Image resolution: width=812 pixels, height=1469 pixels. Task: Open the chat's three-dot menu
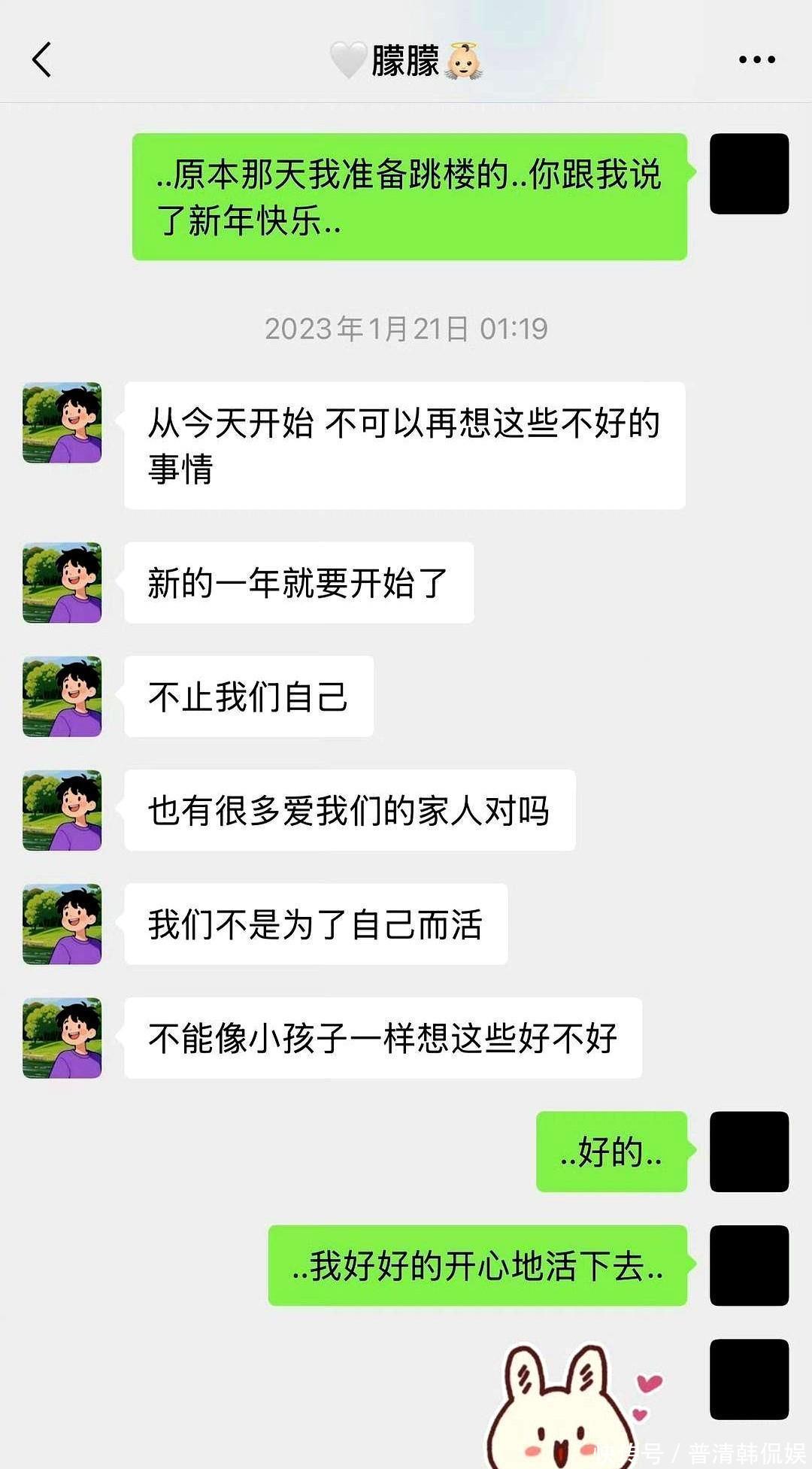pyautogui.click(x=756, y=59)
